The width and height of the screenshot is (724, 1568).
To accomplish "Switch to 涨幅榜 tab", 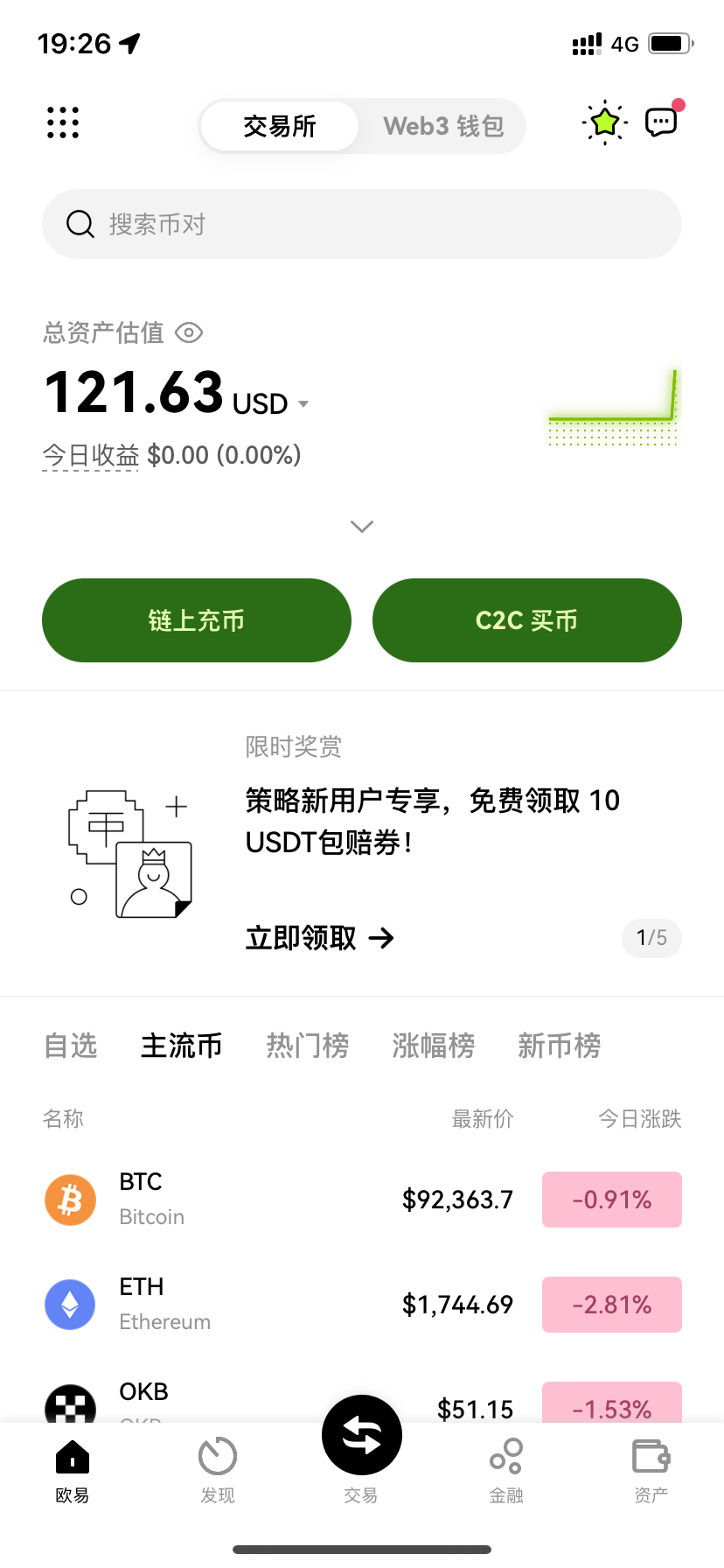I will (434, 1046).
